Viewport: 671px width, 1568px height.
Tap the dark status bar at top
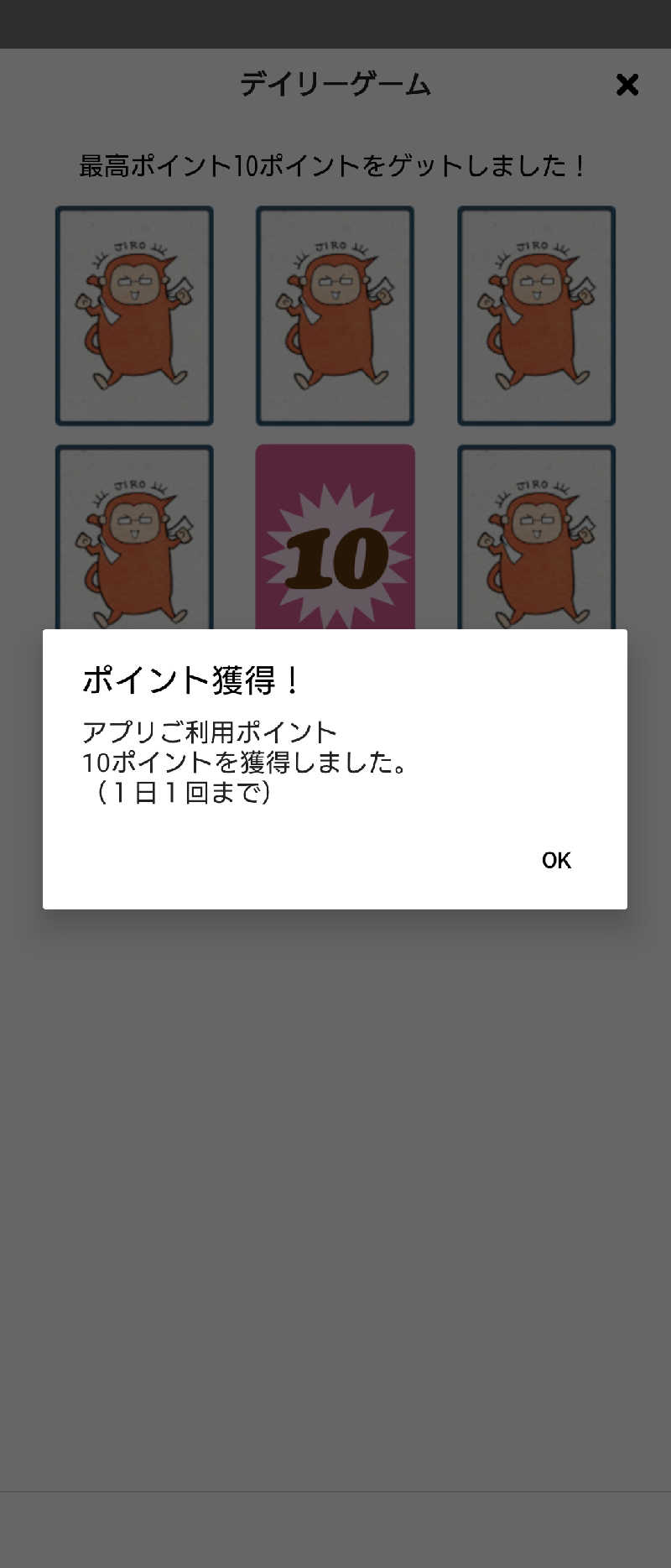[335, 24]
